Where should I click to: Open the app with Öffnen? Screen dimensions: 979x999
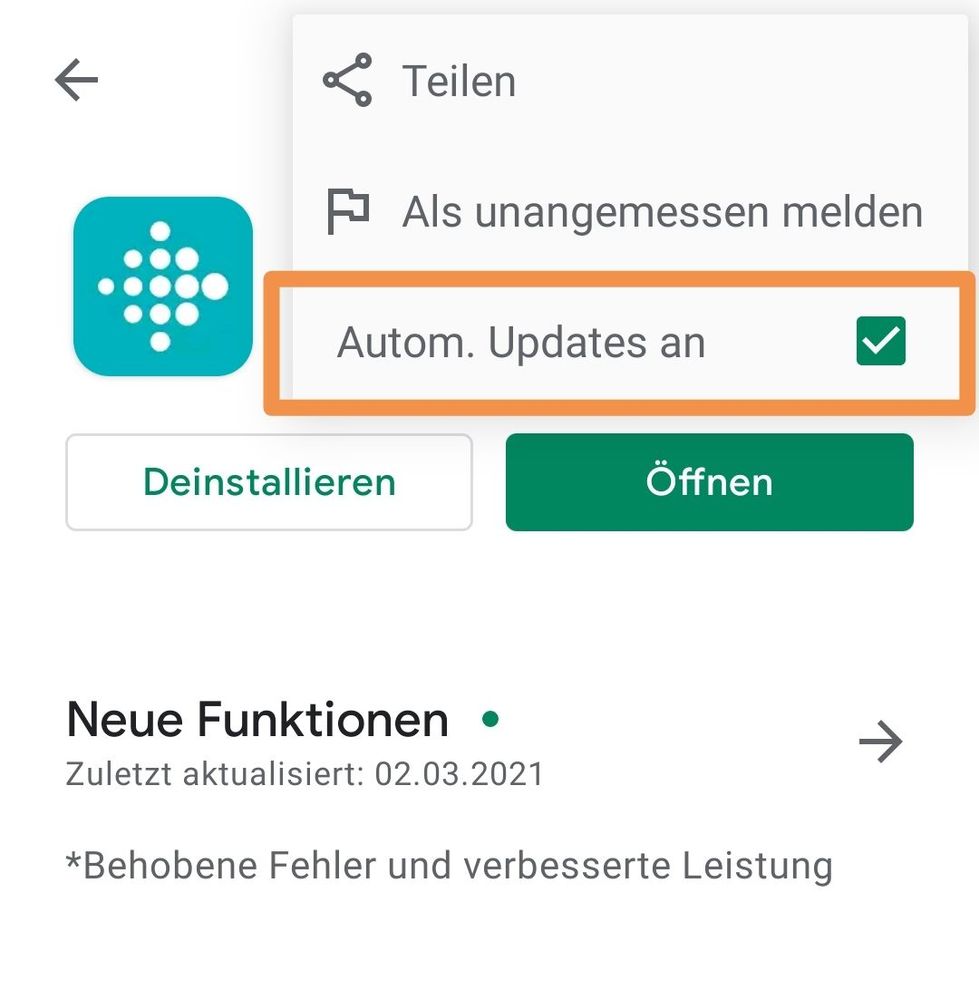(x=709, y=482)
